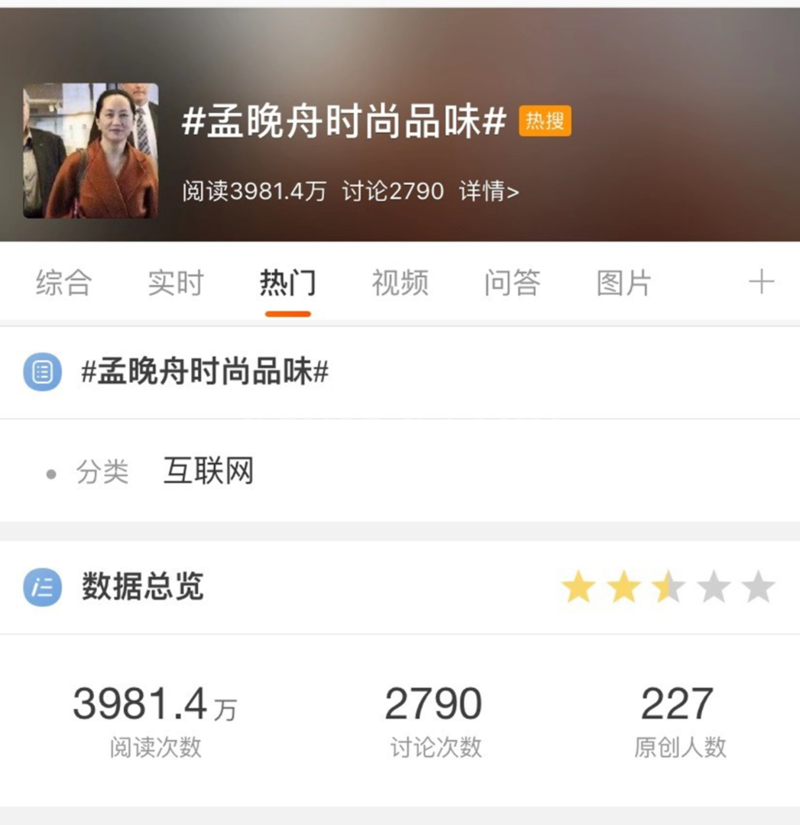The width and height of the screenshot is (800, 825).
Task: Show the 视频 tab
Action: 400,283
